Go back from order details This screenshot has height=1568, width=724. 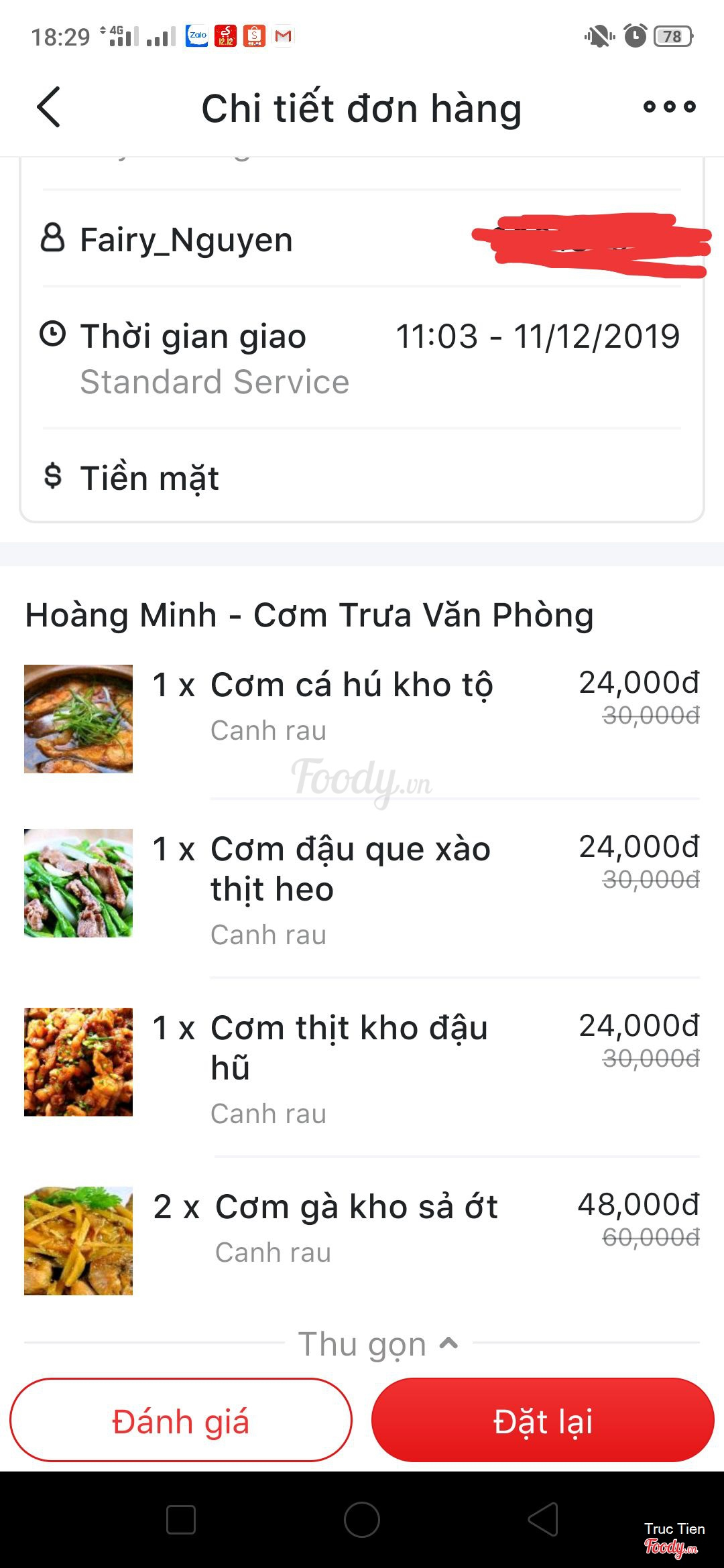click(48, 107)
